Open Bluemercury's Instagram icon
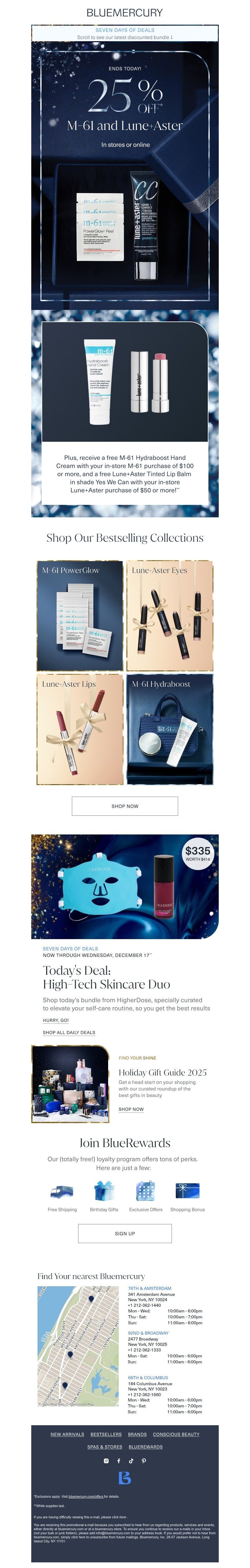 pyautogui.click(x=106, y=1460)
